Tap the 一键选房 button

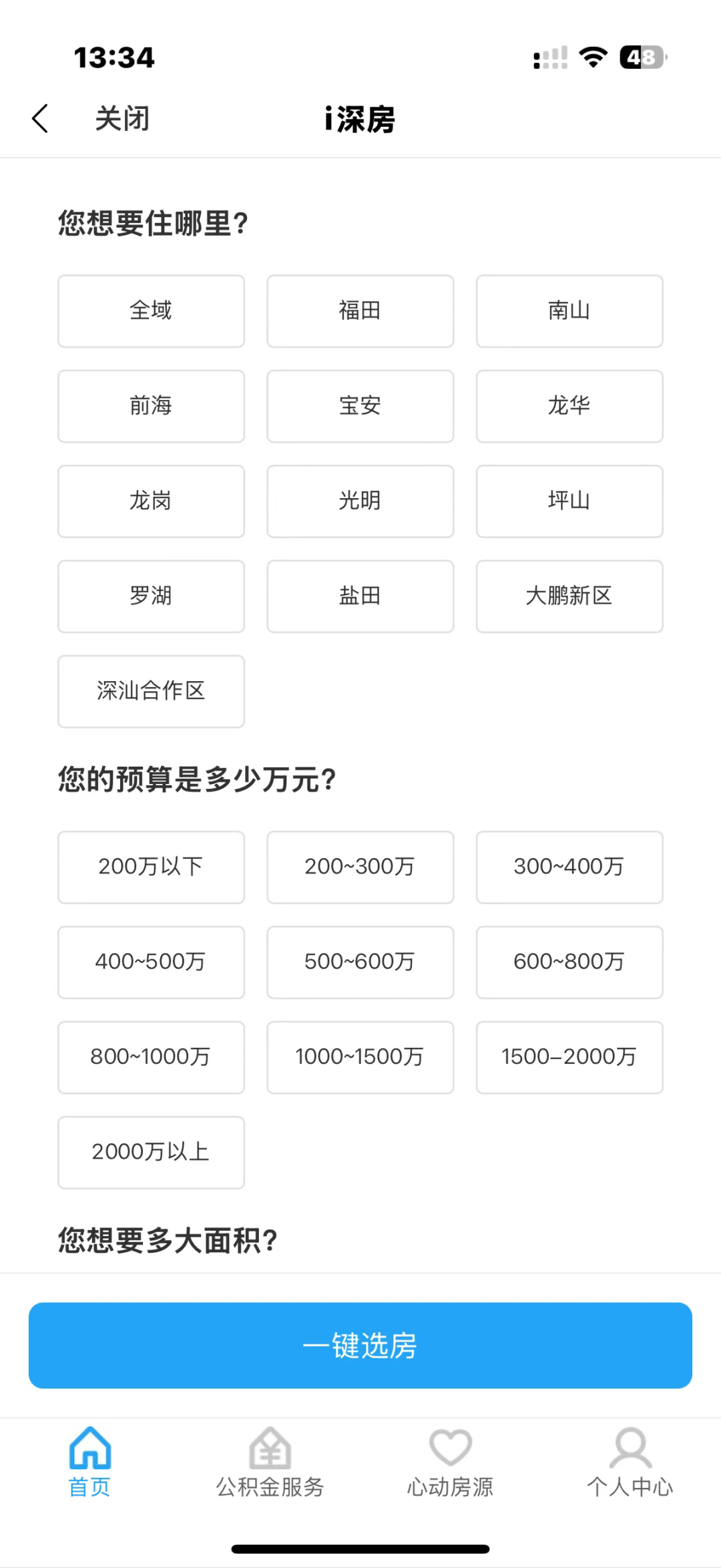click(x=360, y=1345)
